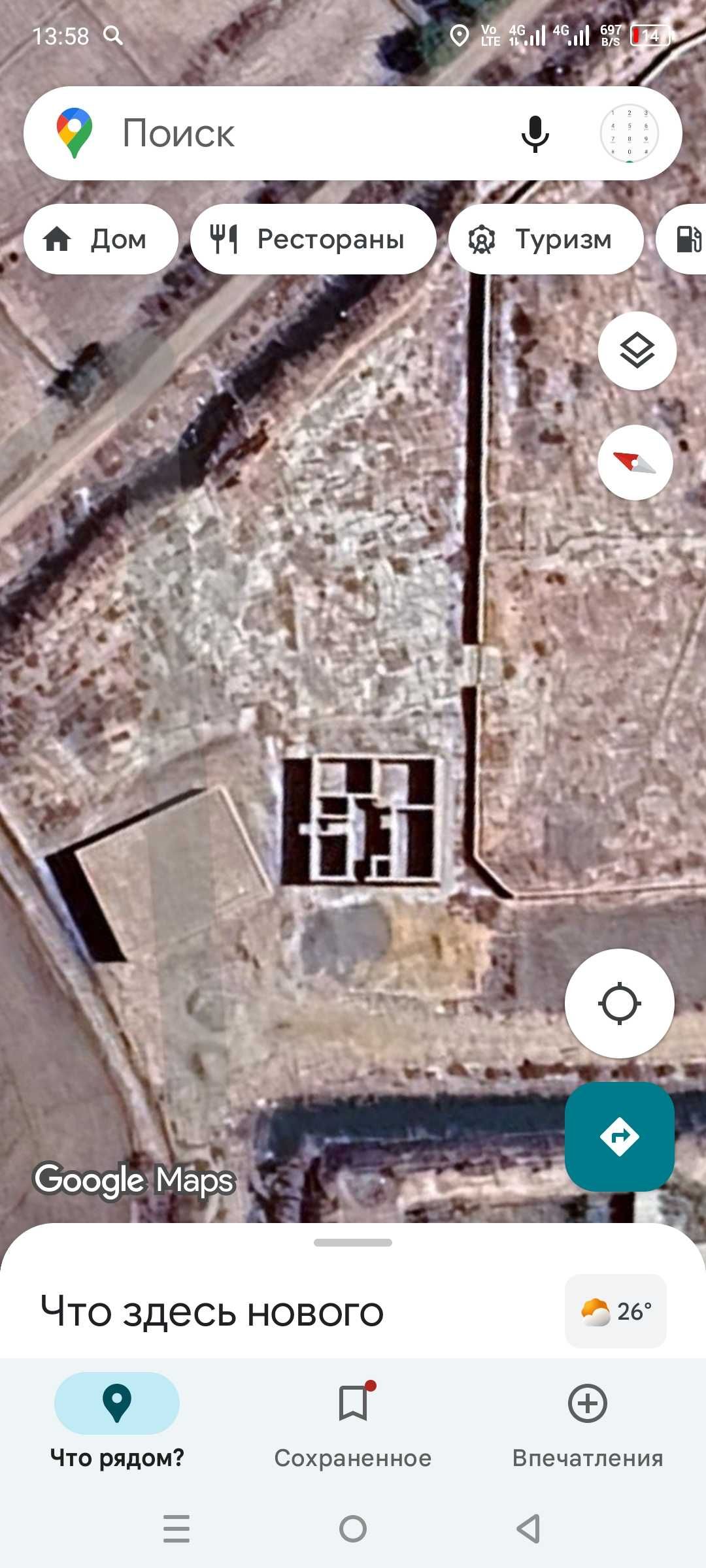Image resolution: width=706 pixels, height=1568 pixels.
Task: Tap the compass to reset orientation
Action: tap(635, 463)
